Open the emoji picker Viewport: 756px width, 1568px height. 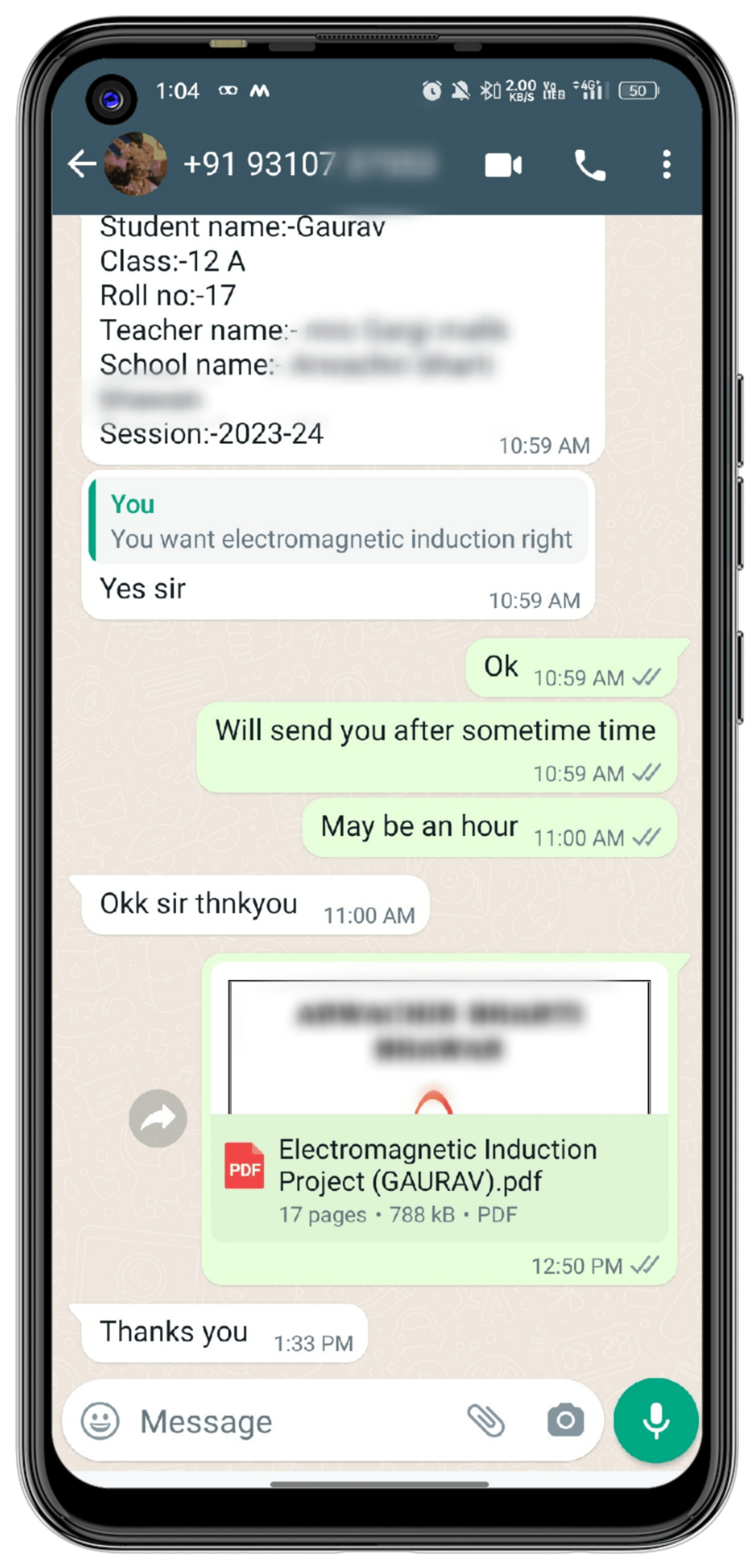(100, 1421)
